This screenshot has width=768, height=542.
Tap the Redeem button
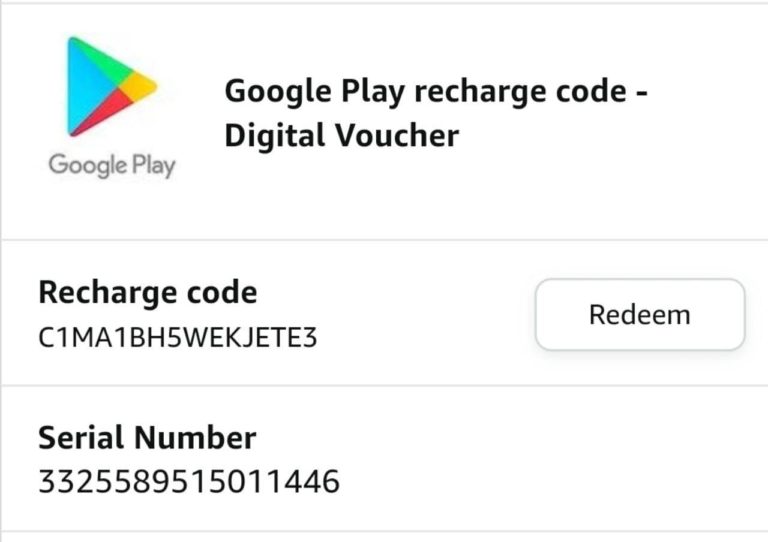point(640,315)
